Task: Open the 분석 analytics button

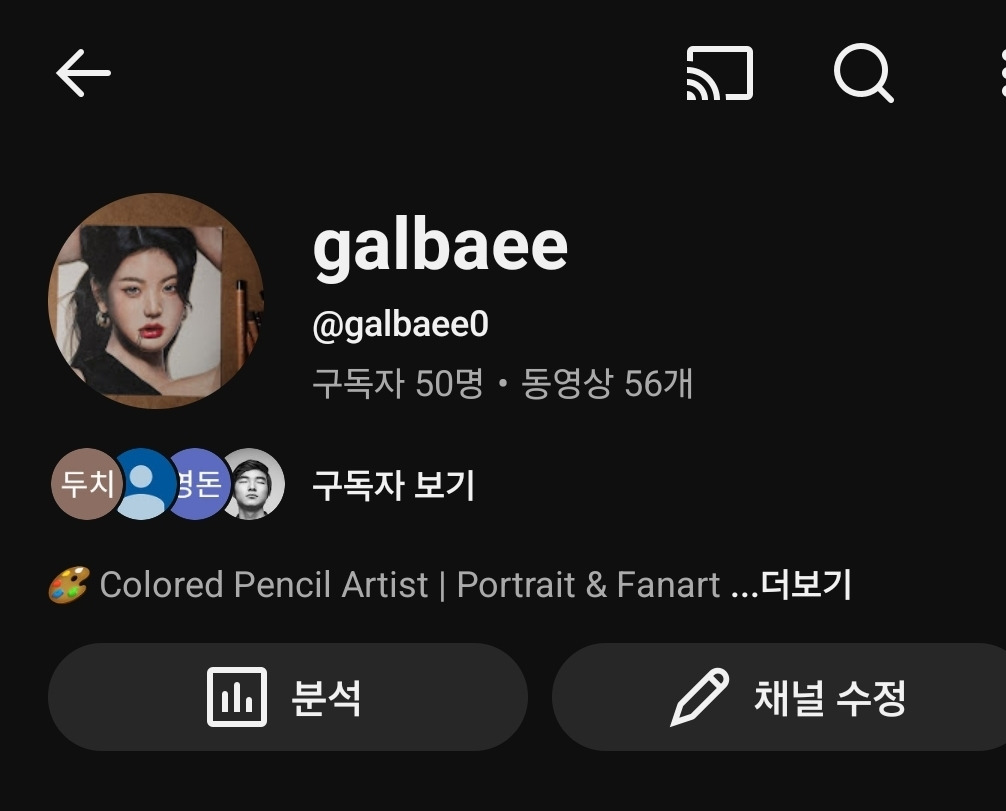Action: (x=287, y=696)
